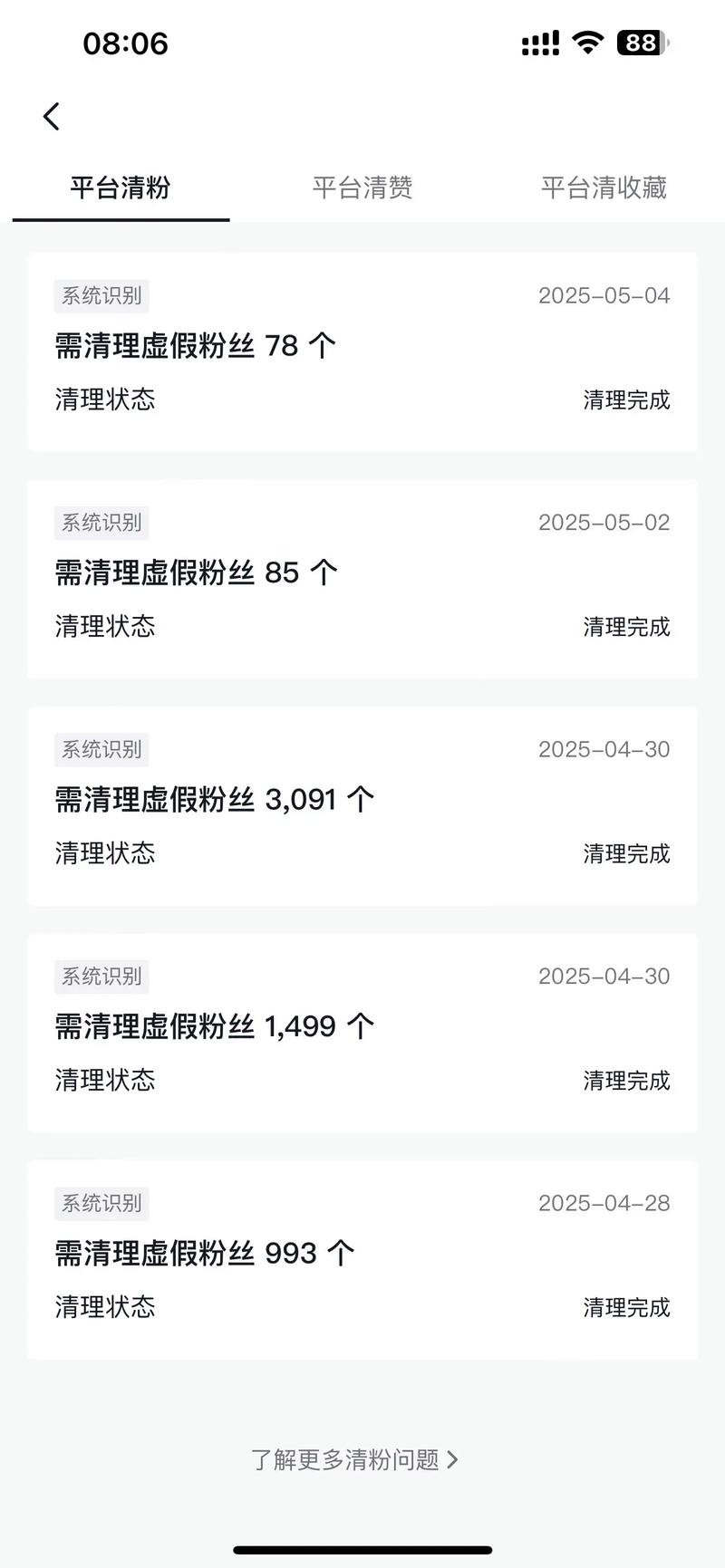Switch to the 平台清赞 tab
Image resolution: width=725 pixels, height=1568 pixels.
coord(362,188)
